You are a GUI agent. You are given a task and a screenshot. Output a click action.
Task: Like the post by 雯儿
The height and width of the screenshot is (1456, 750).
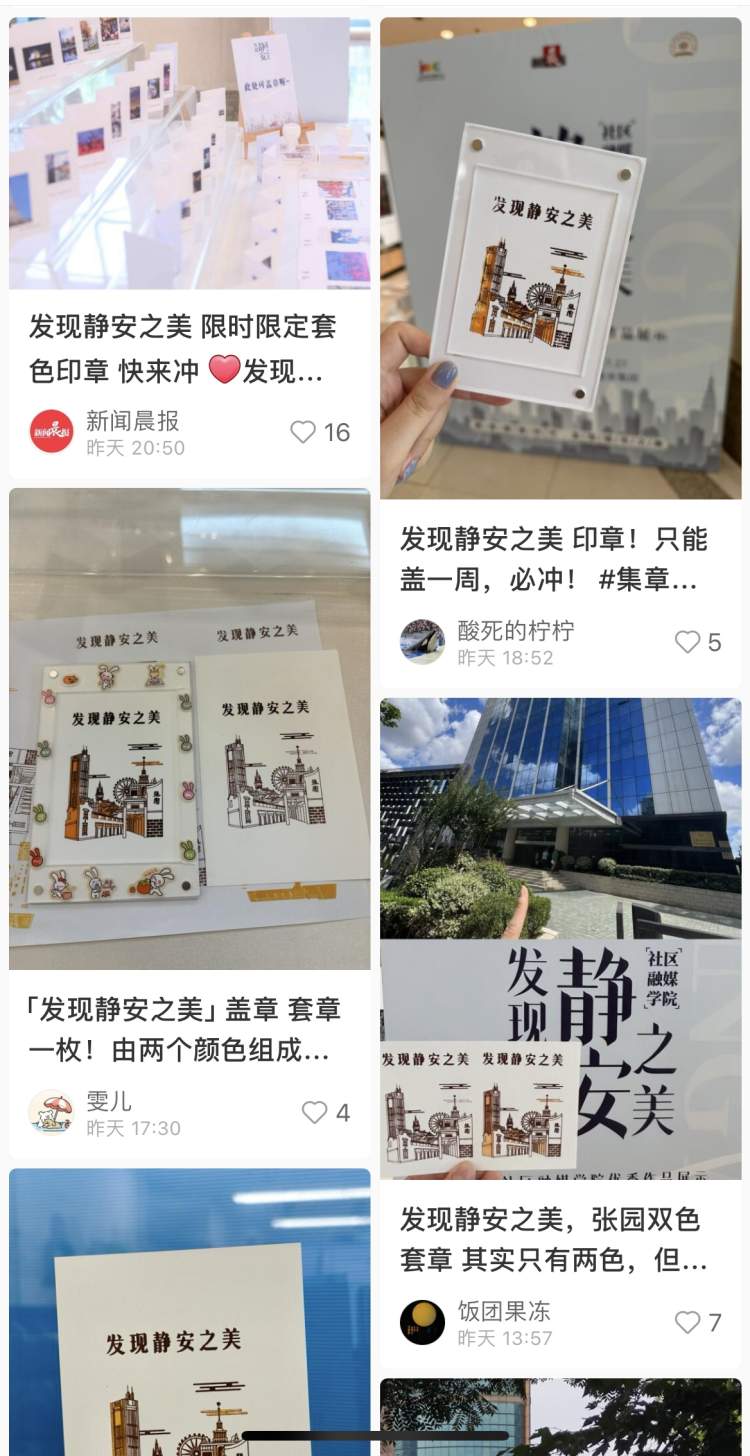[315, 1112]
